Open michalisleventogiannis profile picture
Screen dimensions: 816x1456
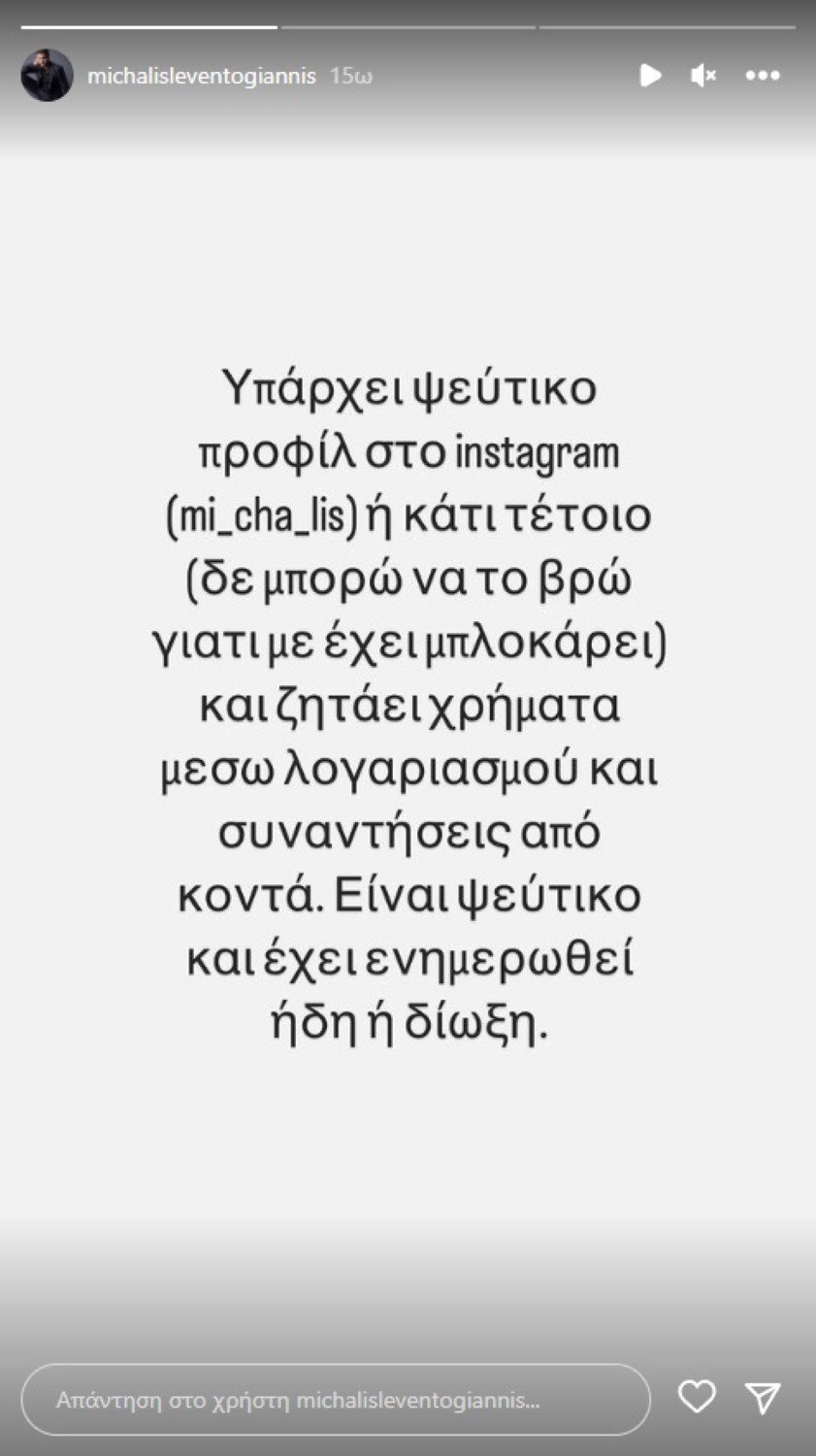click(47, 76)
